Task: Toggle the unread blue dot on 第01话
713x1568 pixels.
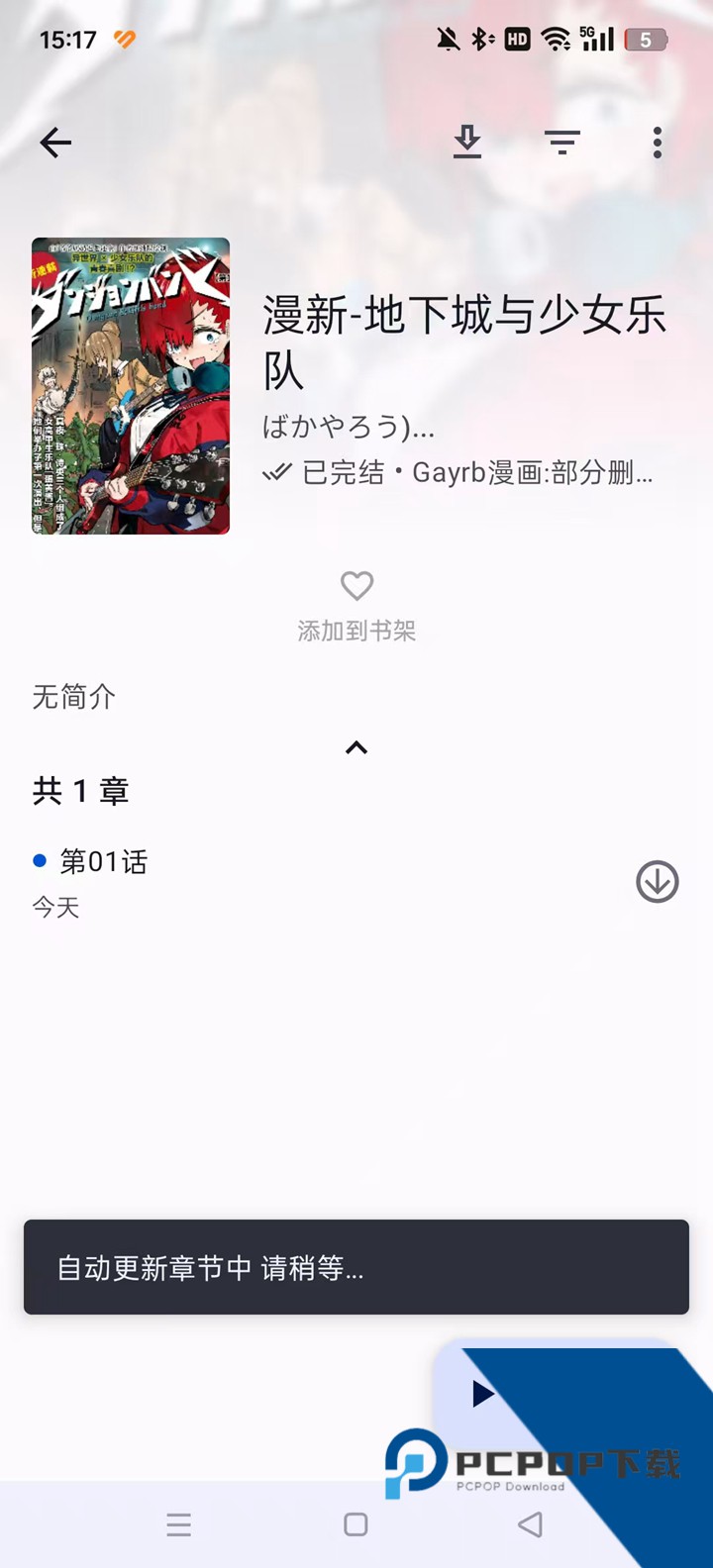Action: coord(38,860)
